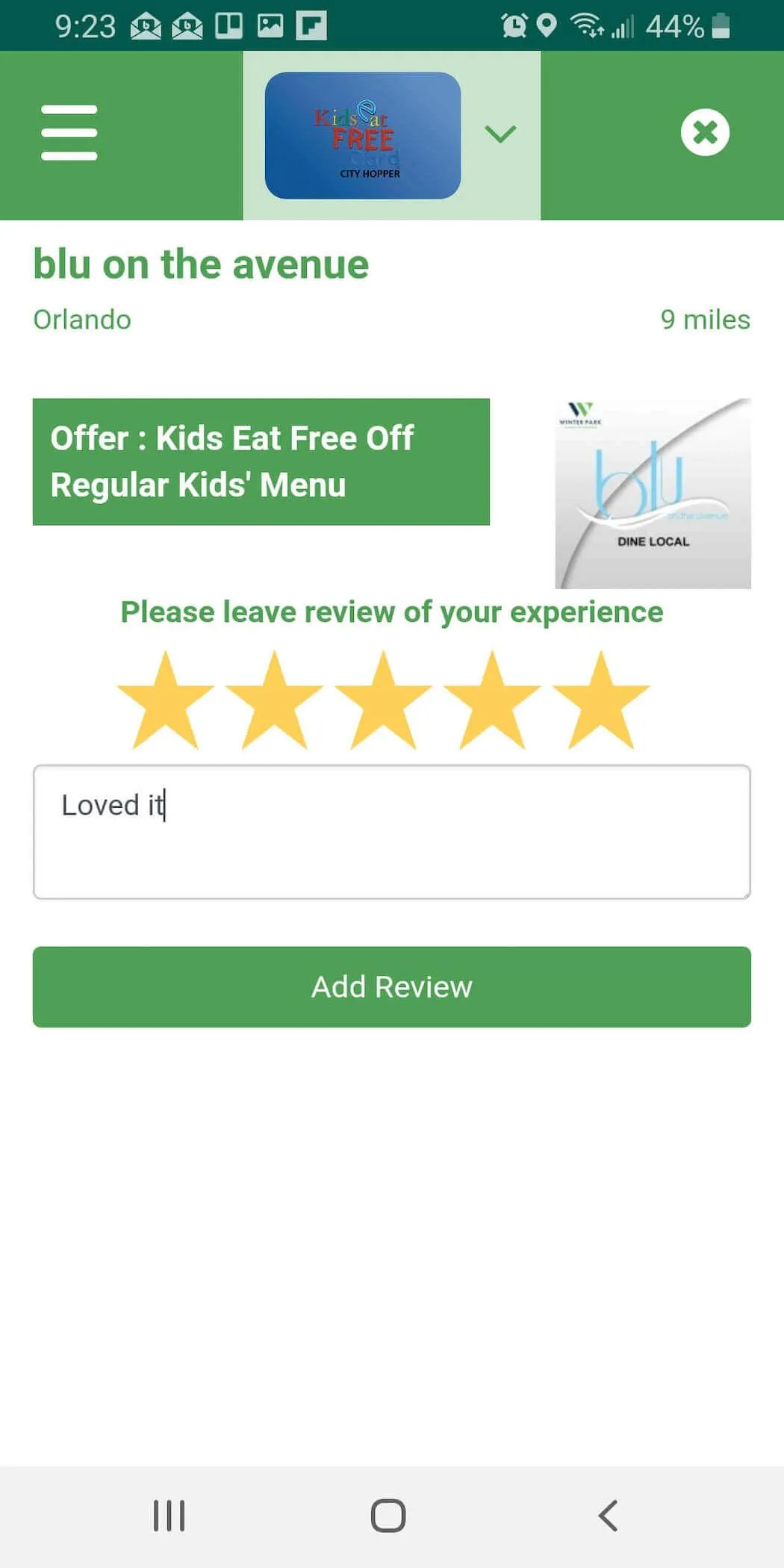
Task: Select the third rating star
Action: pos(385,698)
